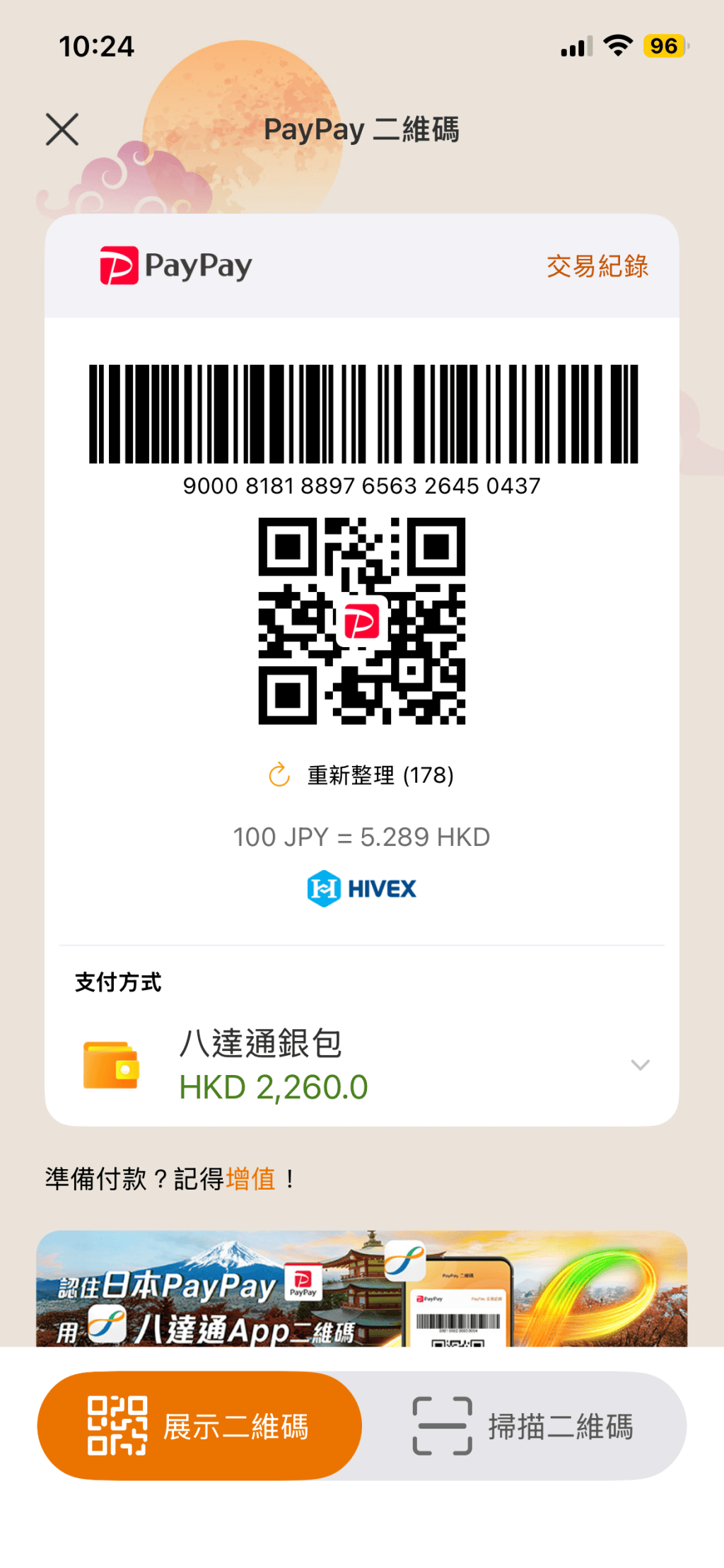
Task: Close the PayPay 二維碼 screen
Action: coord(62,129)
